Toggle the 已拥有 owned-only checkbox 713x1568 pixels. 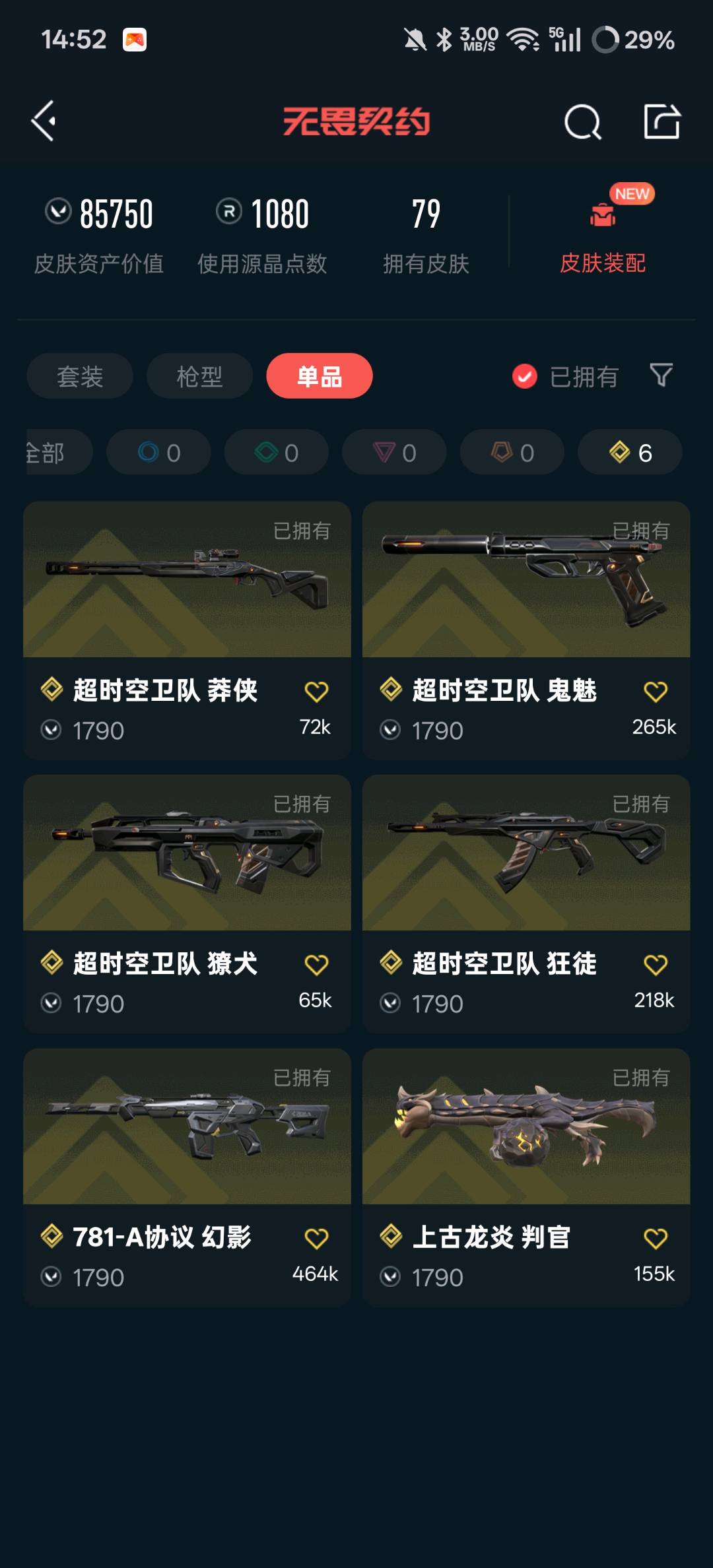(x=525, y=377)
